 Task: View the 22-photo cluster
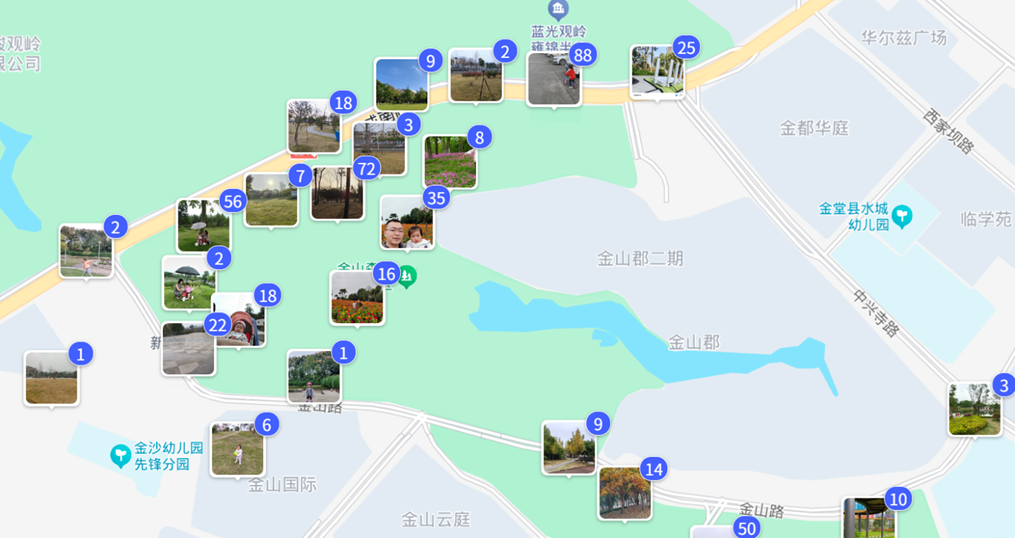coord(188,348)
